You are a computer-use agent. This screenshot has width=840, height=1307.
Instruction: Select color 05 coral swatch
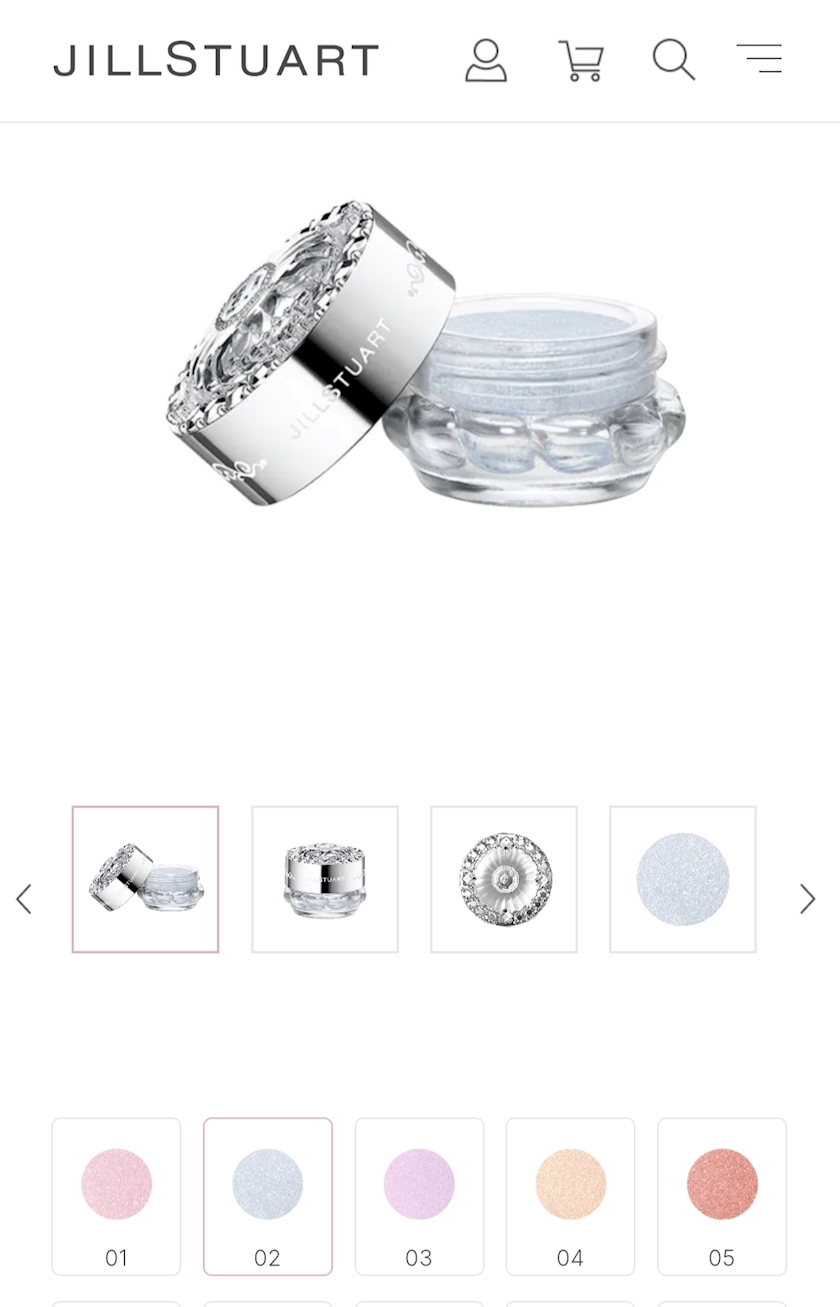pyautogui.click(x=722, y=1196)
